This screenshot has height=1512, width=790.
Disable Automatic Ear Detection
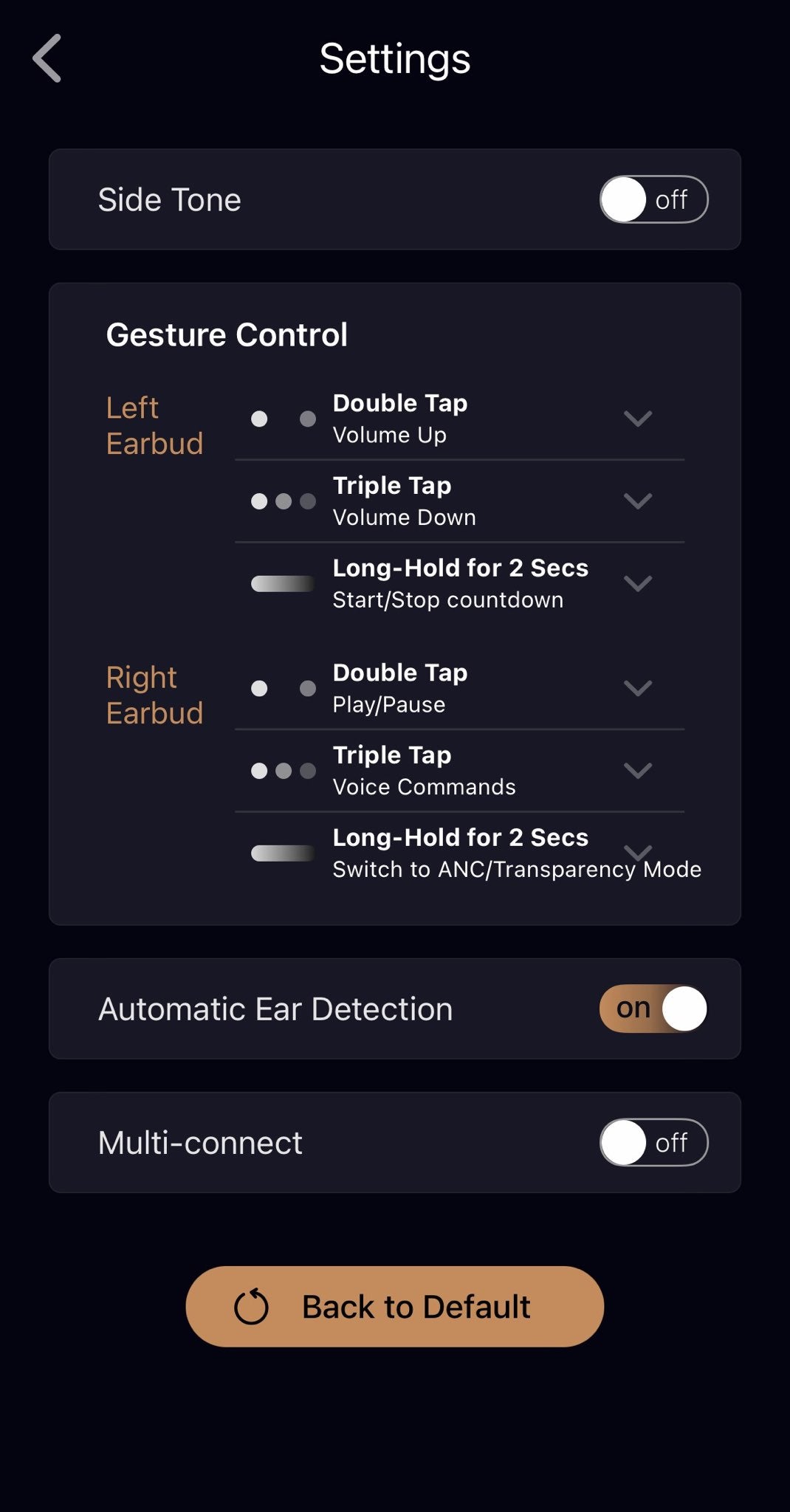[x=653, y=1008]
